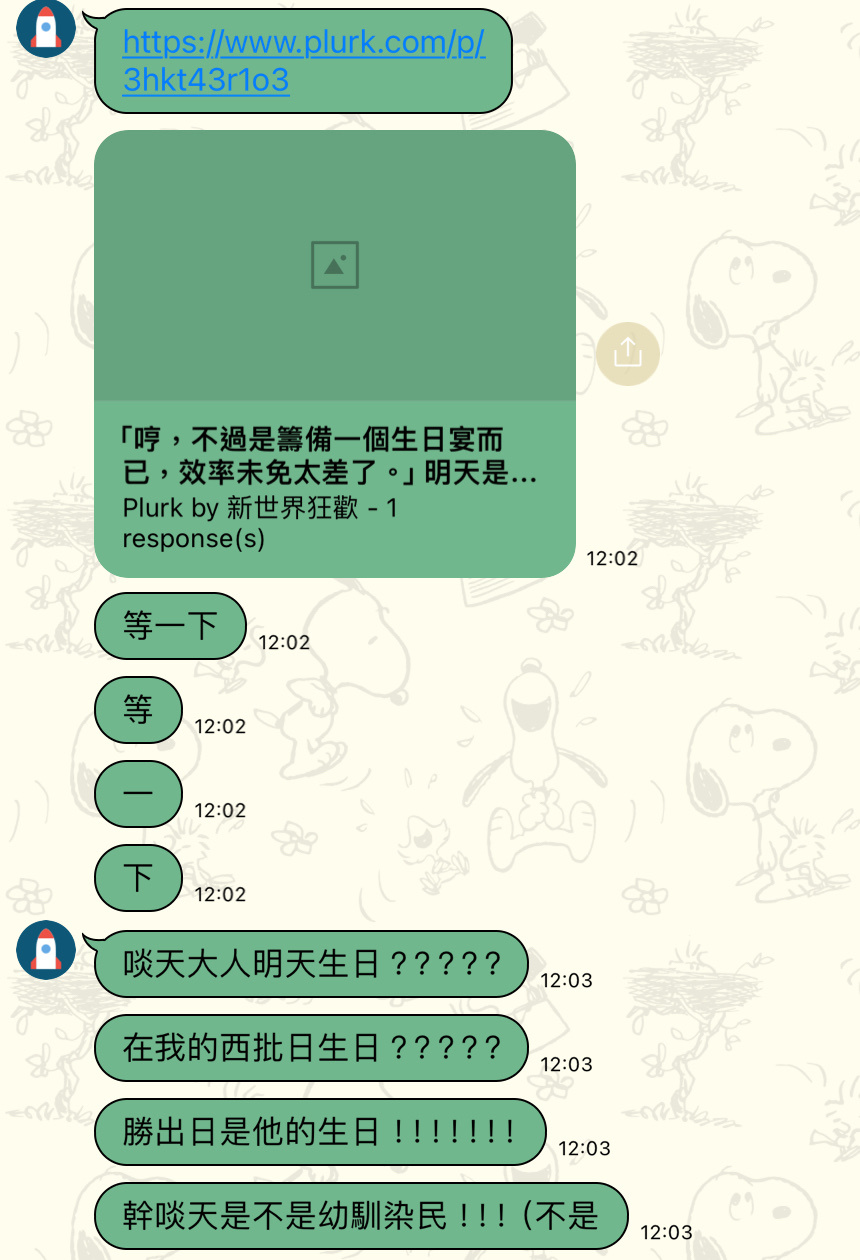Open the plurk.com link in the message
Viewport: 860px width, 1260px height.
click(x=303, y=60)
